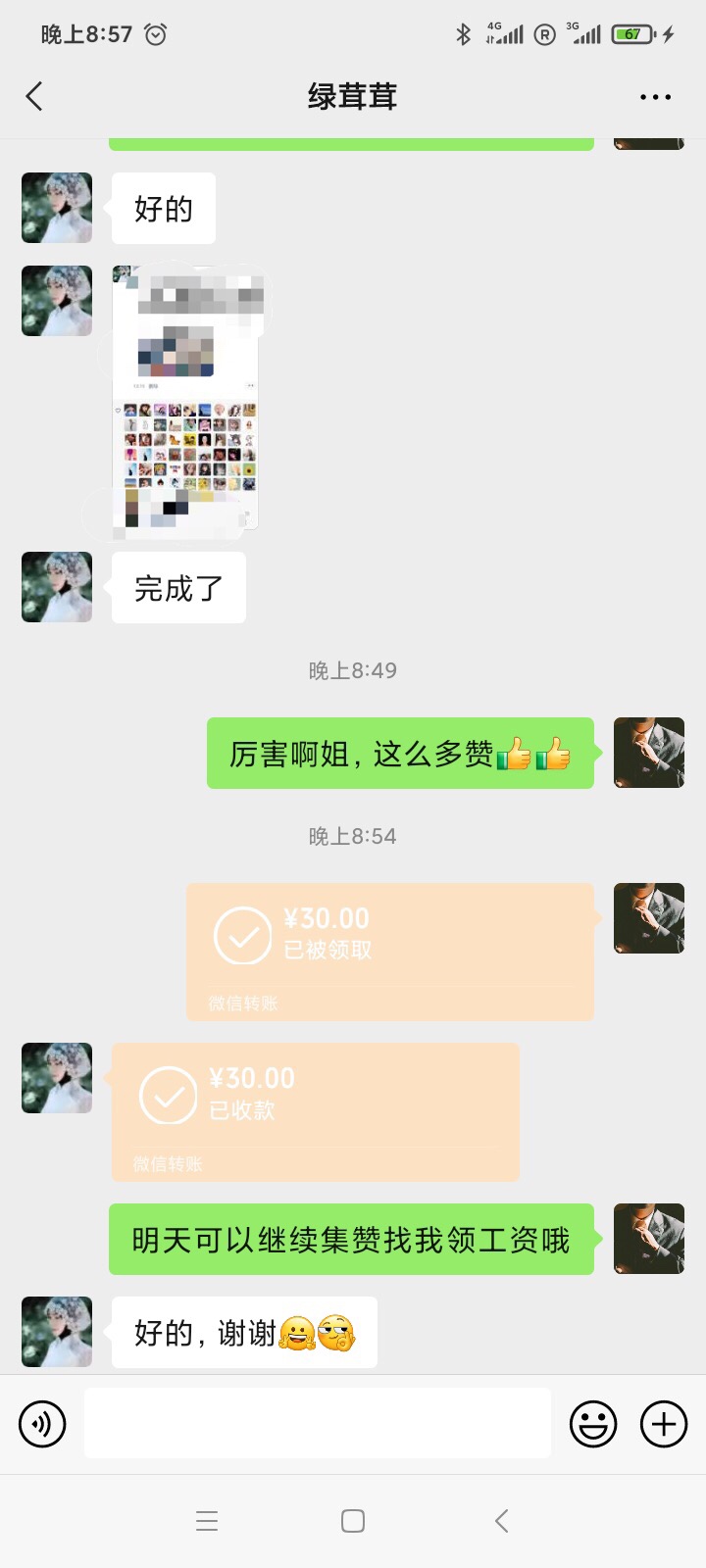Open the plus attachments panel
The image size is (706, 1568).
click(x=664, y=1423)
